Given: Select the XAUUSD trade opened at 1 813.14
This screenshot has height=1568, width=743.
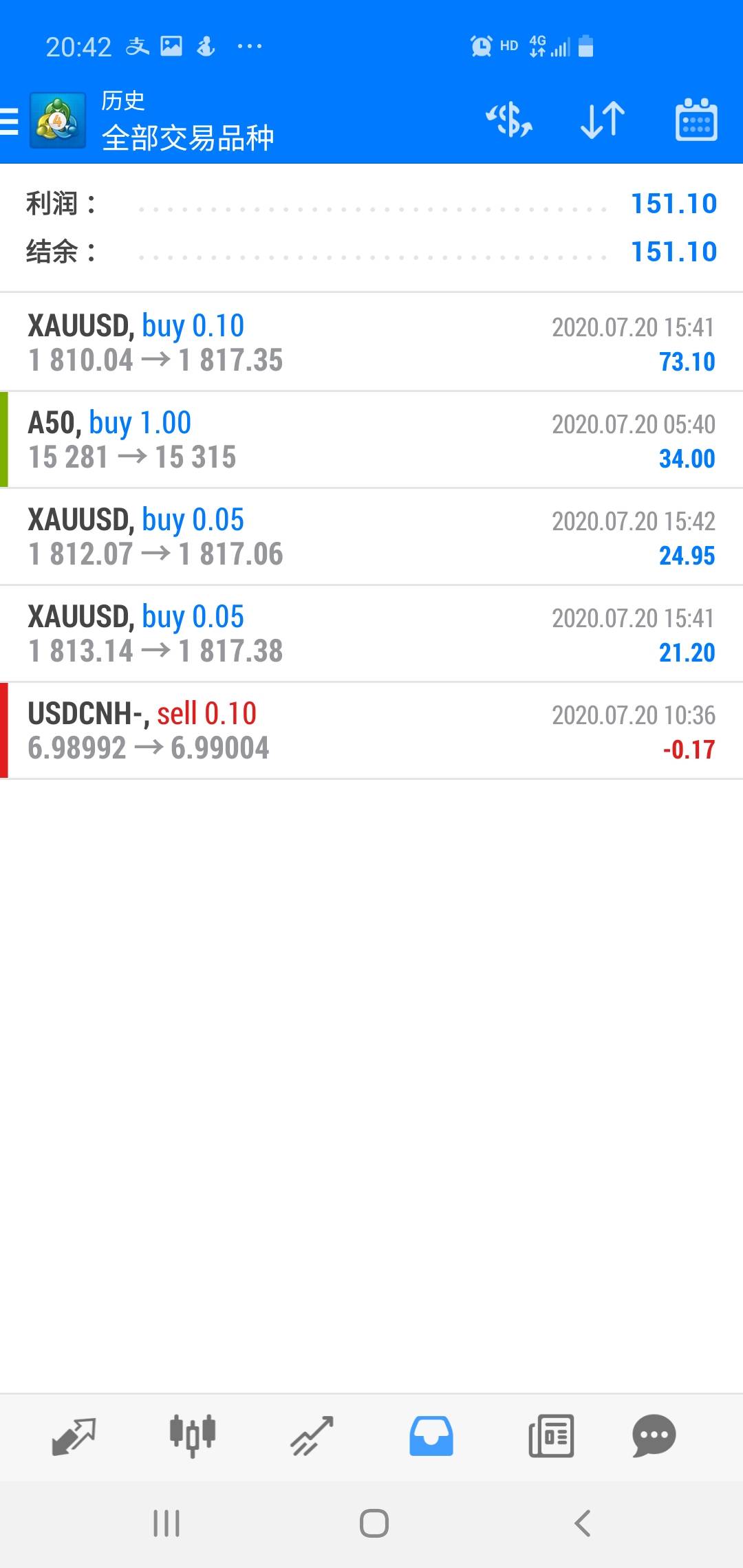Looking at the screenshot, I should pyautogui.click(x=371, y=633).
